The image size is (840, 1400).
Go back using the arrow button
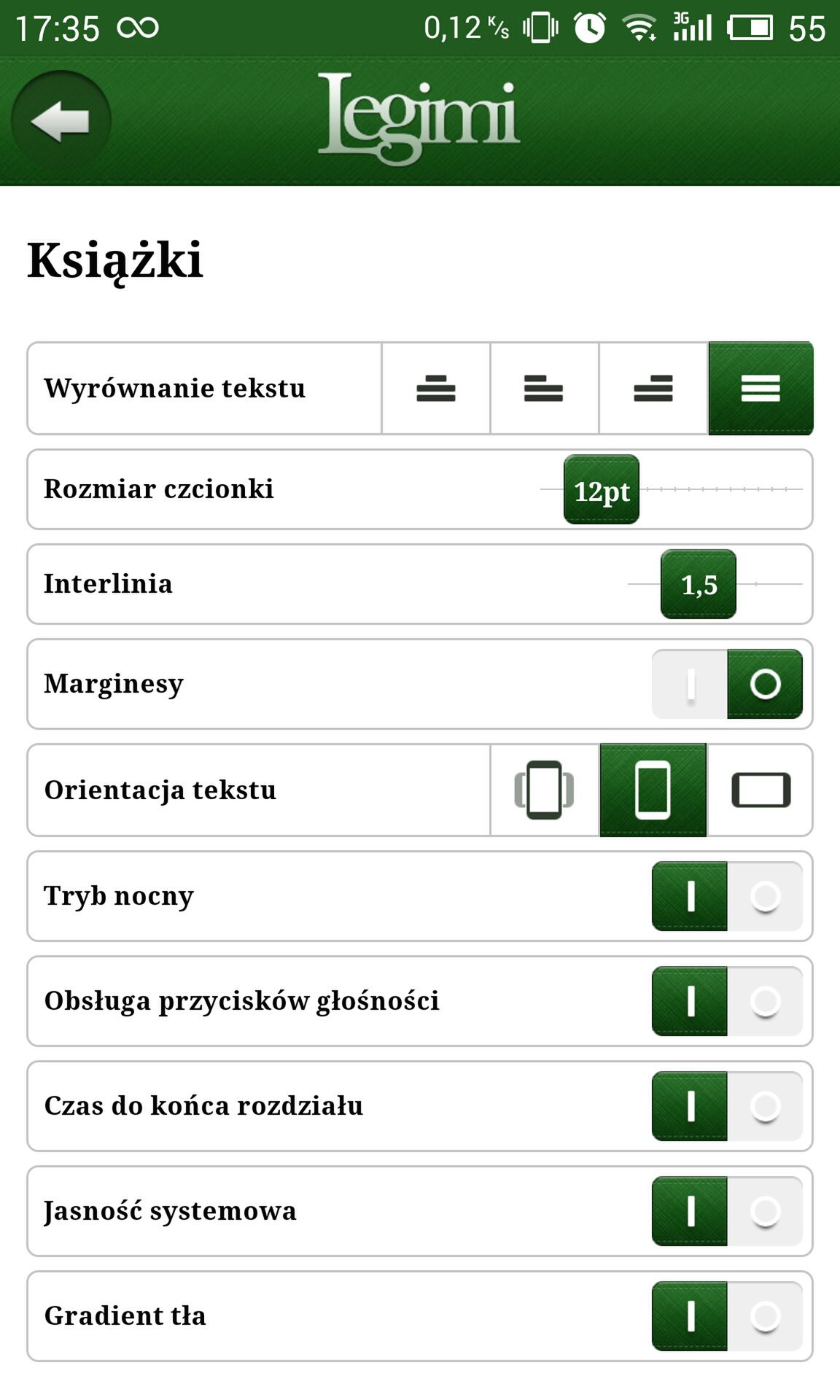click(x=61, y=120)
